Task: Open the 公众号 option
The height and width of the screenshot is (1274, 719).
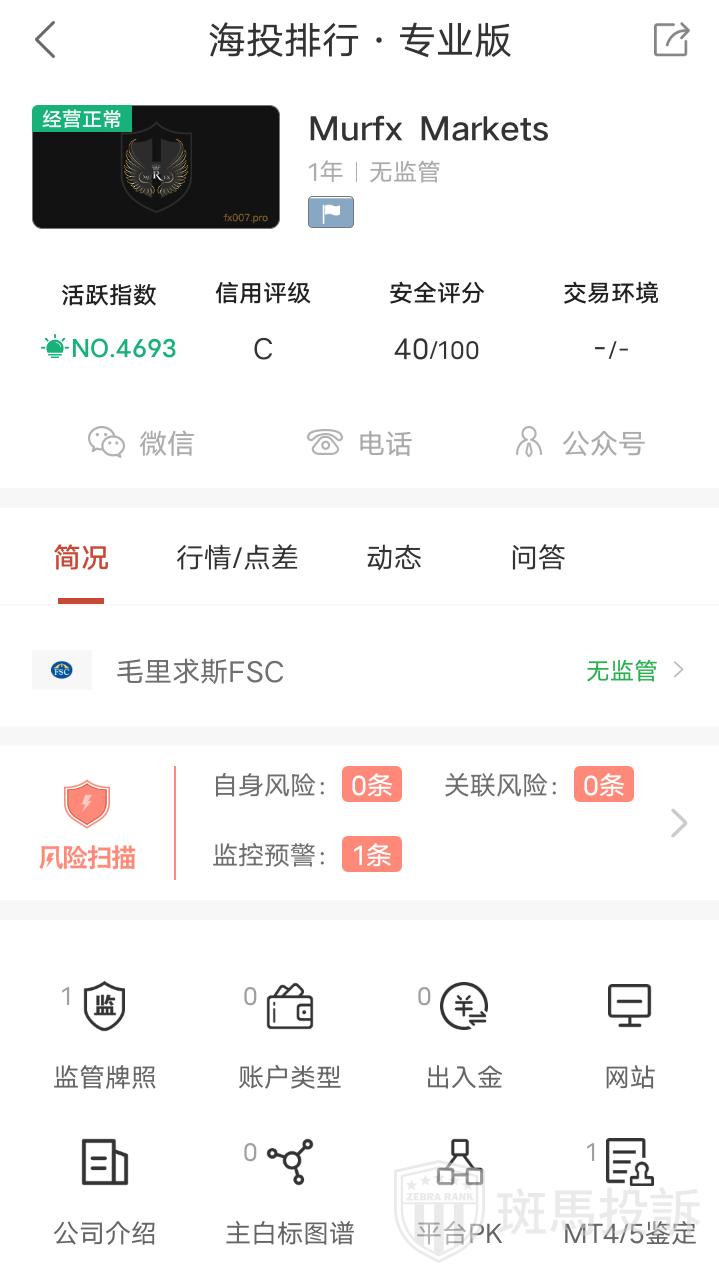Action: tap(579, 443)
